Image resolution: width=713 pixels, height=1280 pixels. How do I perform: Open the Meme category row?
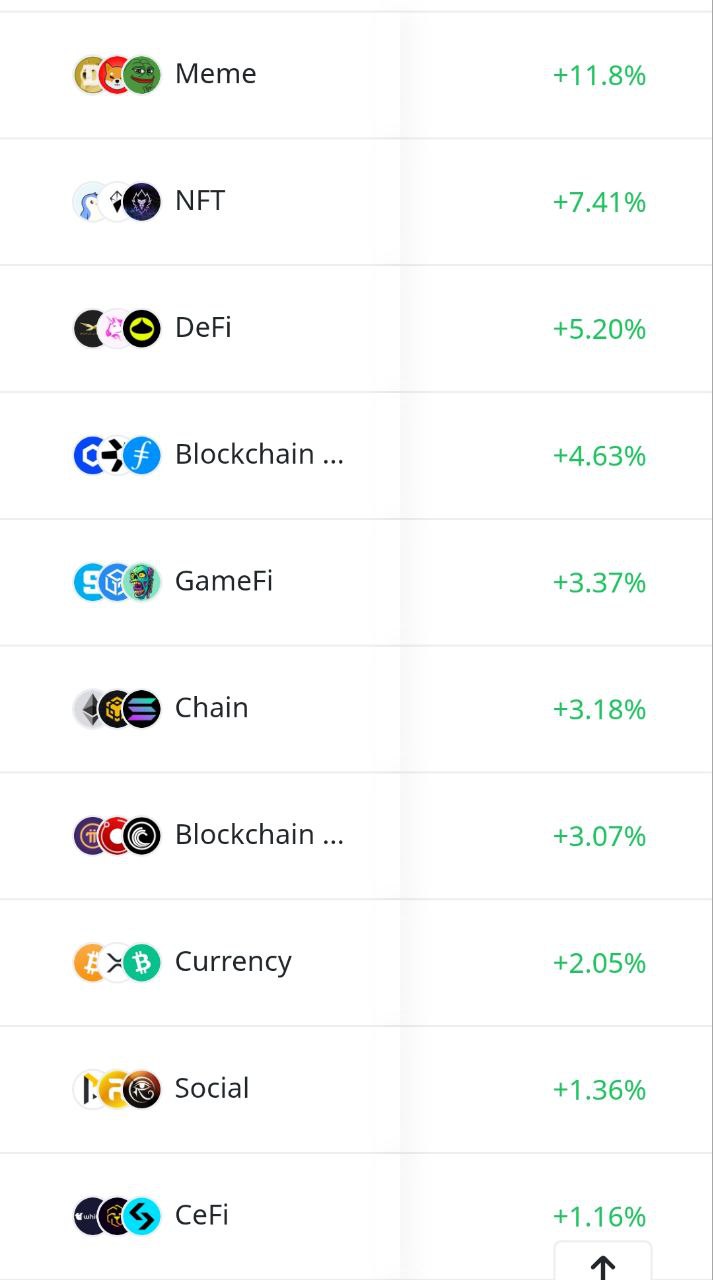[215, 74]
